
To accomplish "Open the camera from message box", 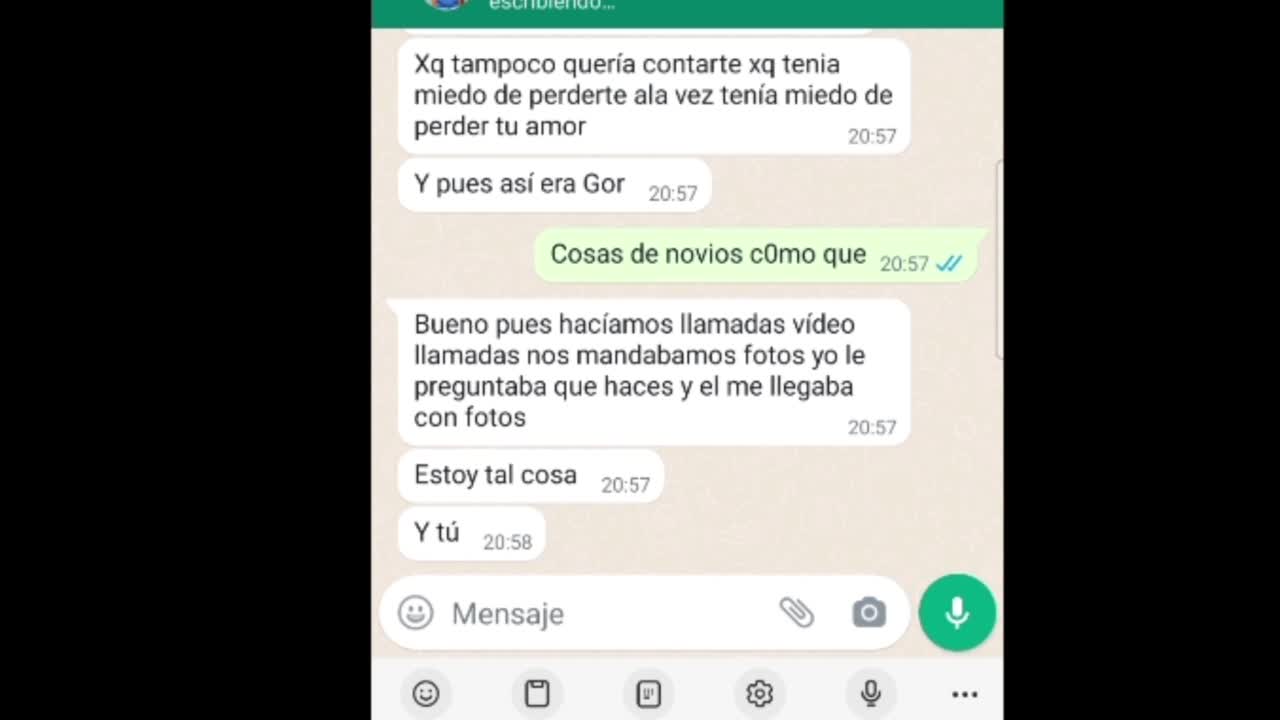I will click(868, 613).
